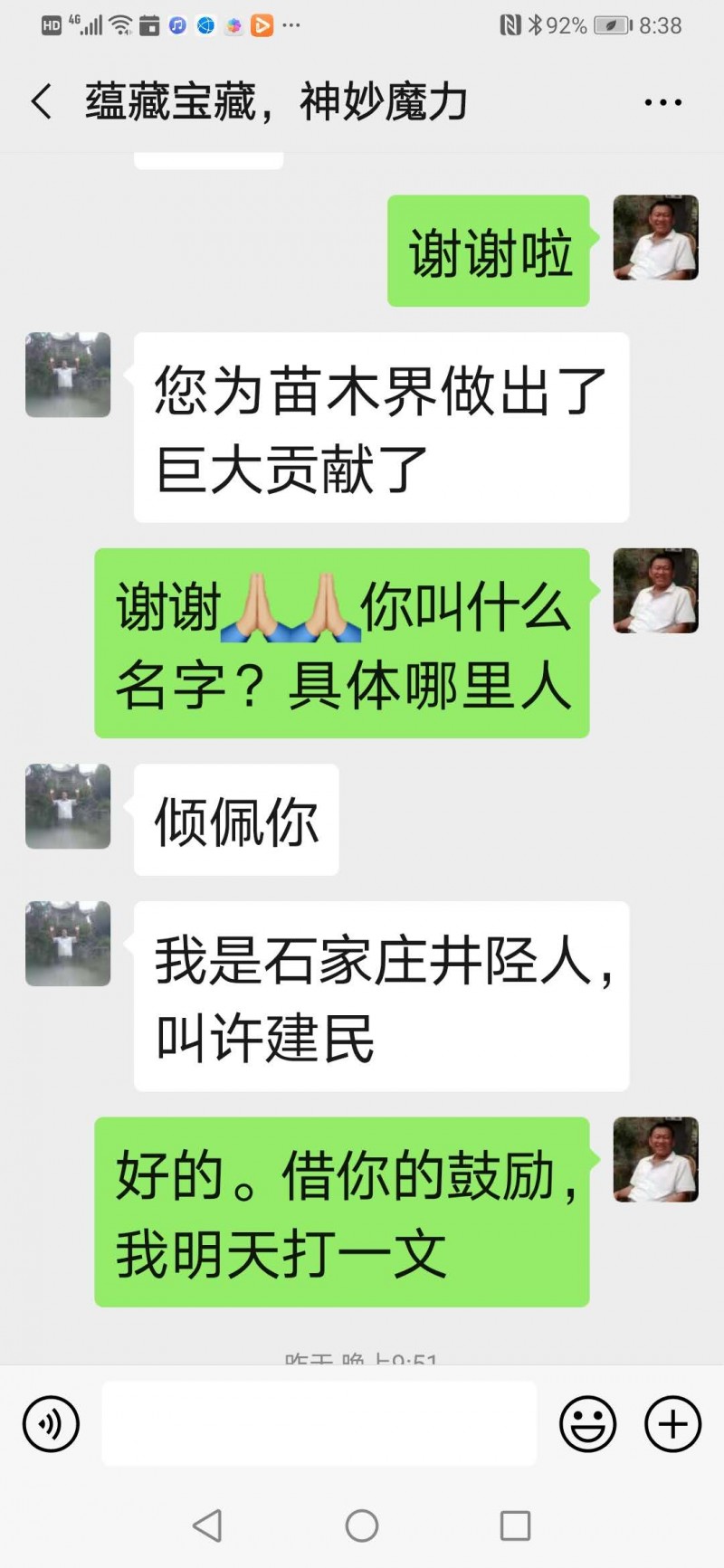Open contact's avatar beside 倾佩你
The image size is (724, 1568).
[x=68, y=806]
